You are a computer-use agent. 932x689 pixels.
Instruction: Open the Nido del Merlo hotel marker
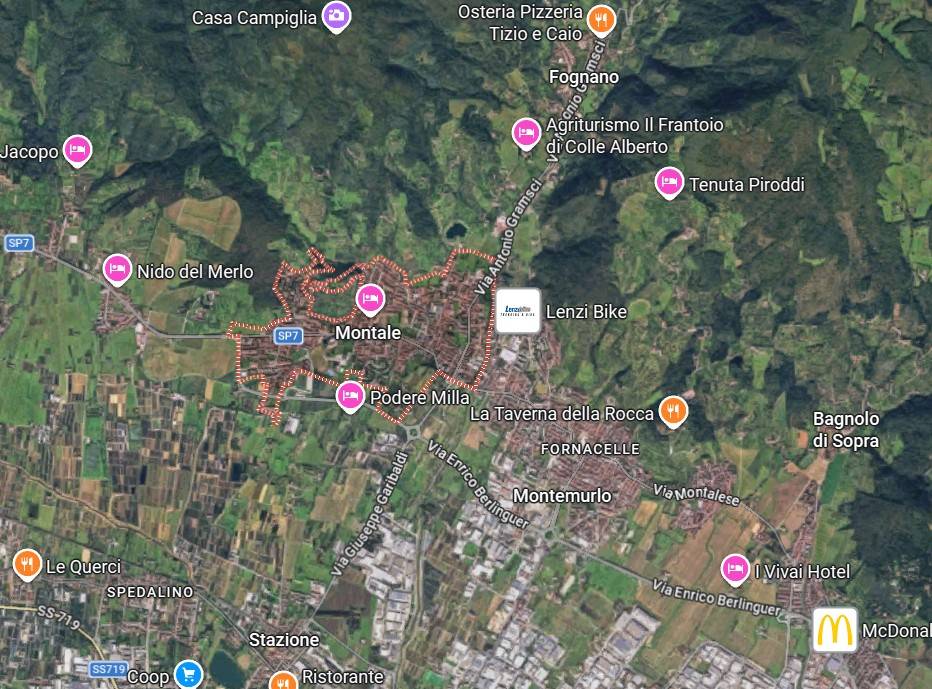(x=118, y=268)
